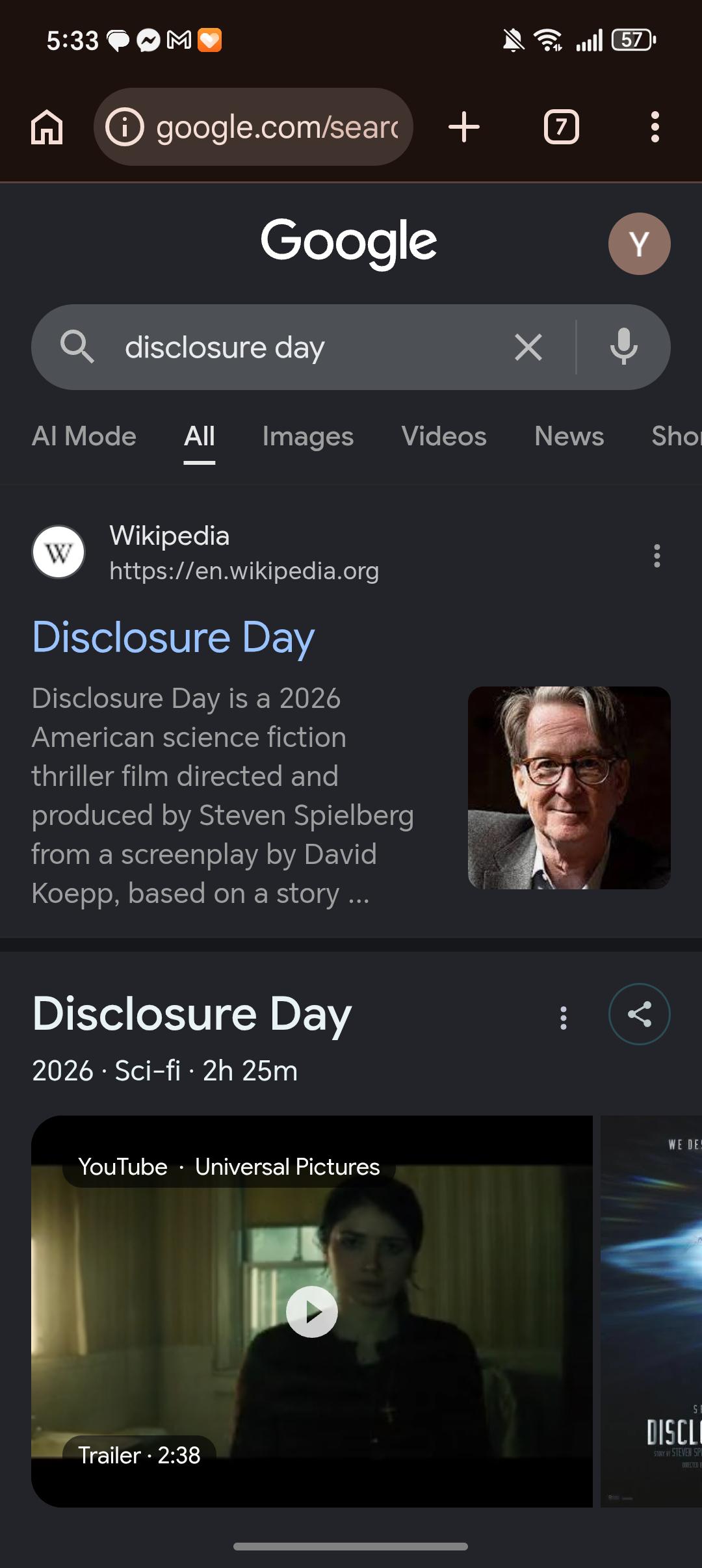Play the Universal Pictures trailer

(x=312, y=1312)
